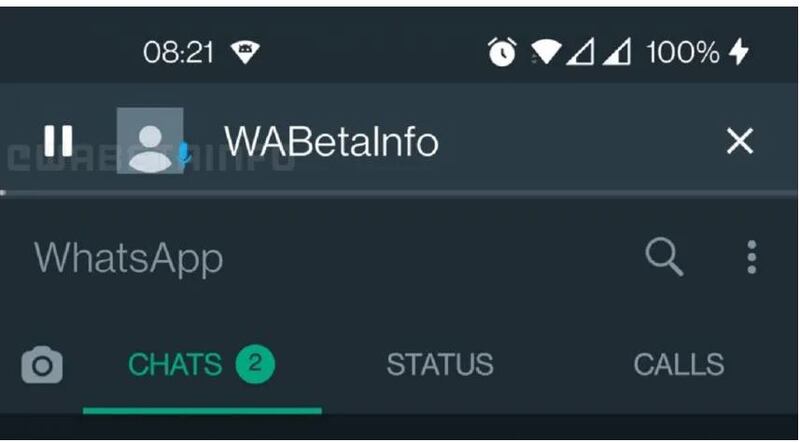
Task: Switch to the Status tab
Action: pyautogui.click(x=440, y=365)
